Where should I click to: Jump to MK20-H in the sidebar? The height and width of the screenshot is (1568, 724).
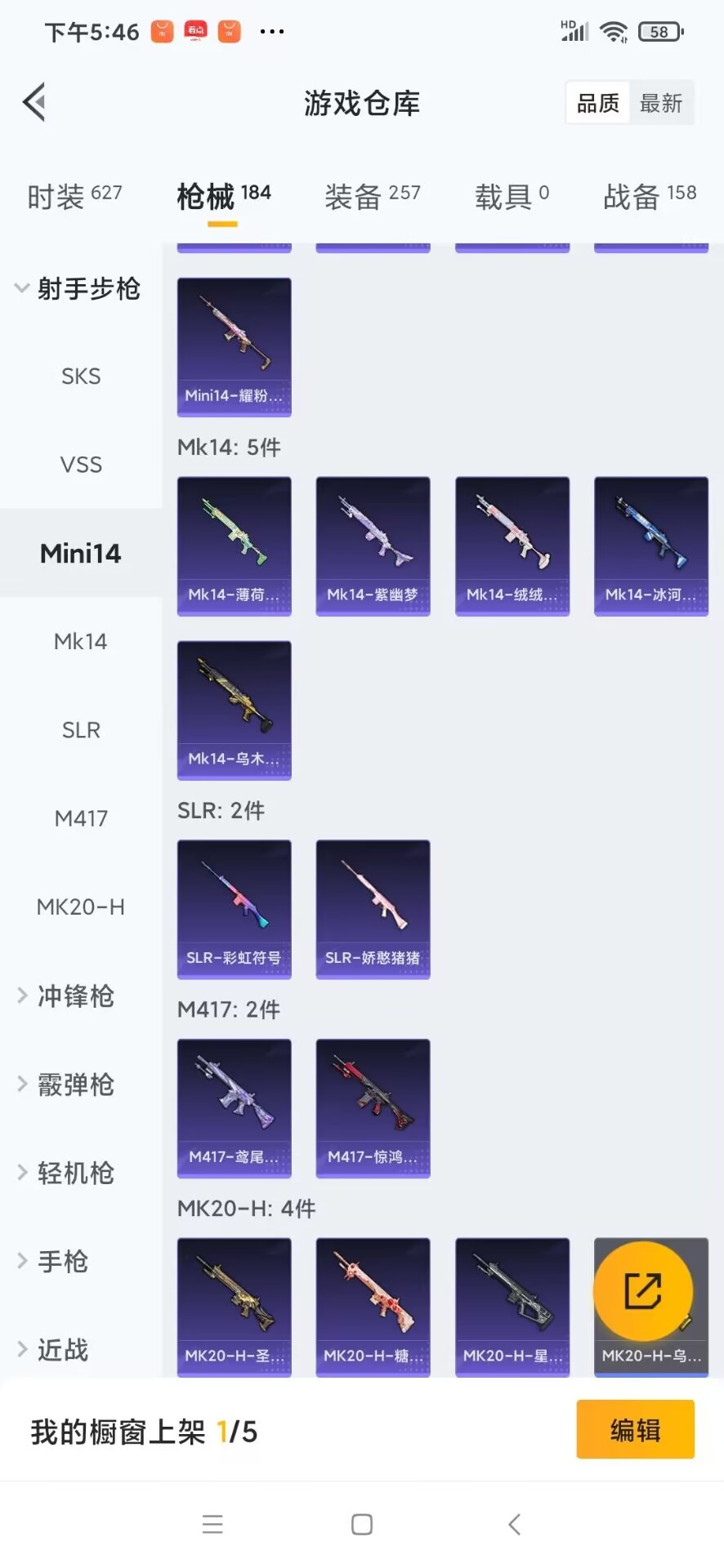tap(81, 906)
